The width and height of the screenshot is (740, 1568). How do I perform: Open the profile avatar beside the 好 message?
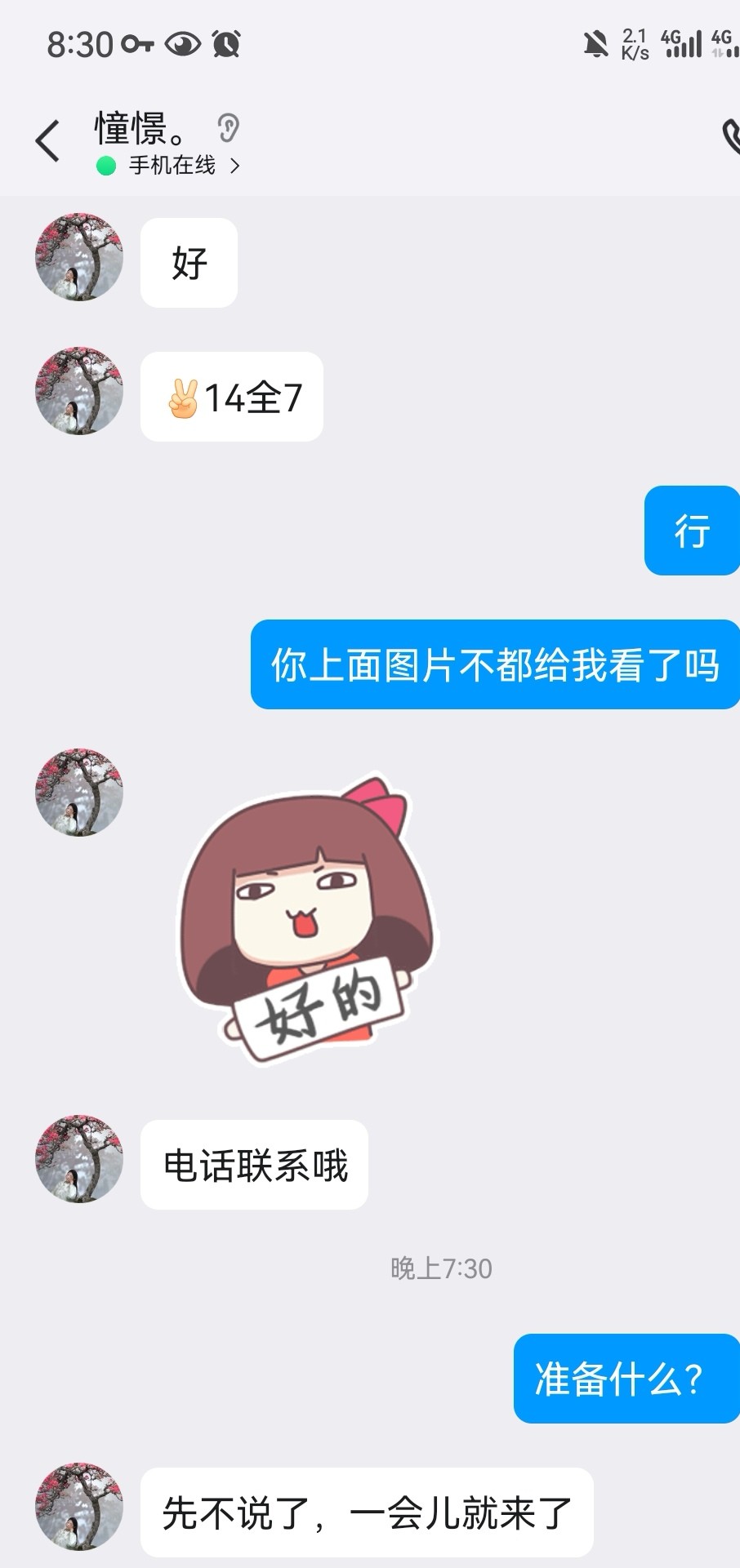(x=79, y=257)
